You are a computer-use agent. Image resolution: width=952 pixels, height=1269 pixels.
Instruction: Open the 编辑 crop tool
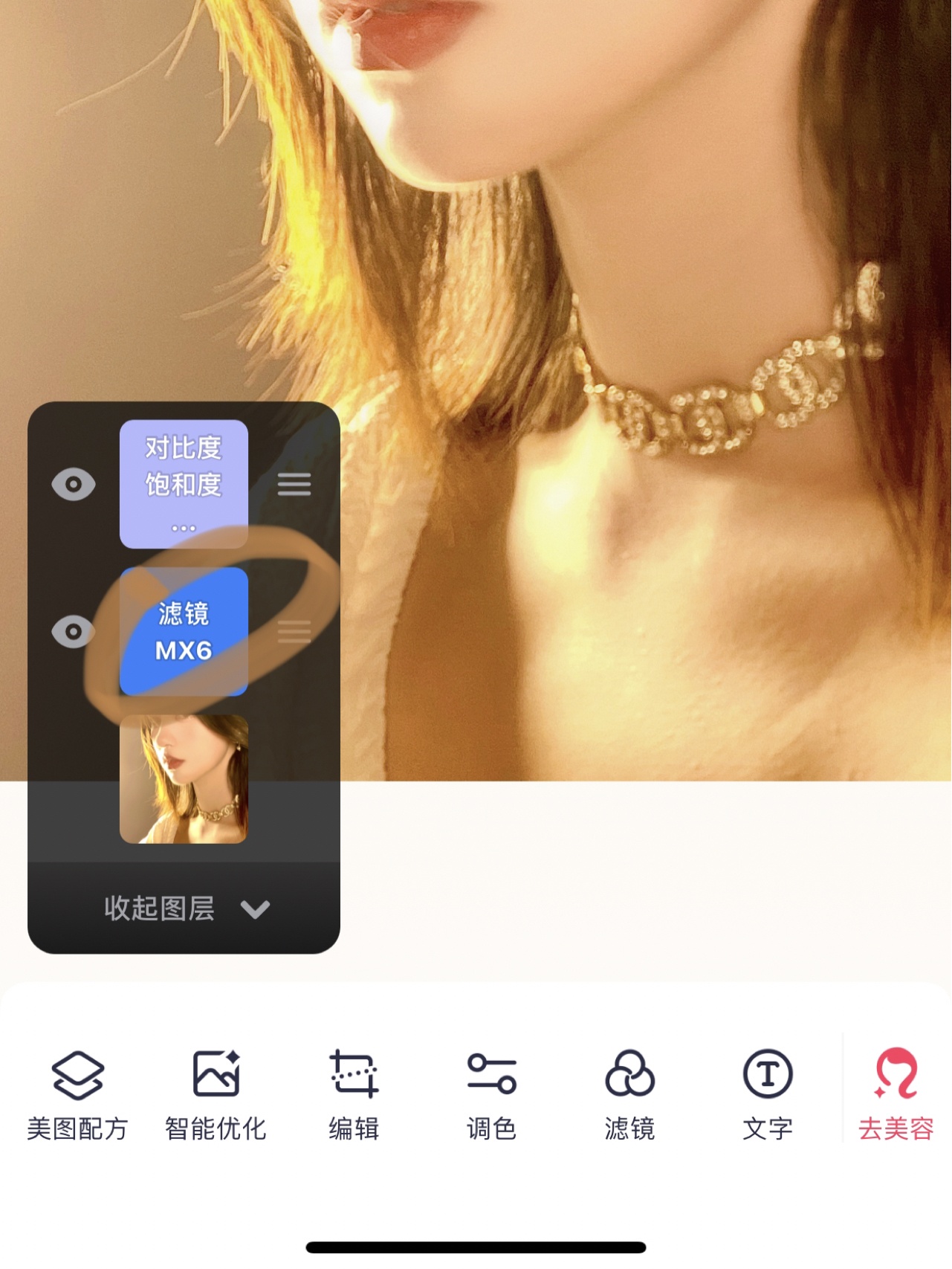click(354, 1095)
